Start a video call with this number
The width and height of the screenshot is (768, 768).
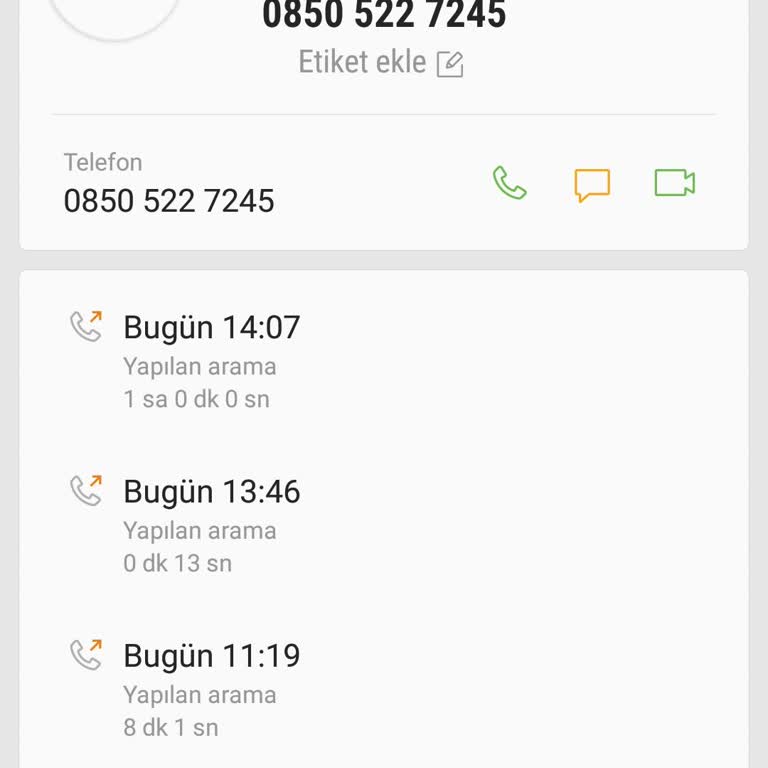(675, 183)
